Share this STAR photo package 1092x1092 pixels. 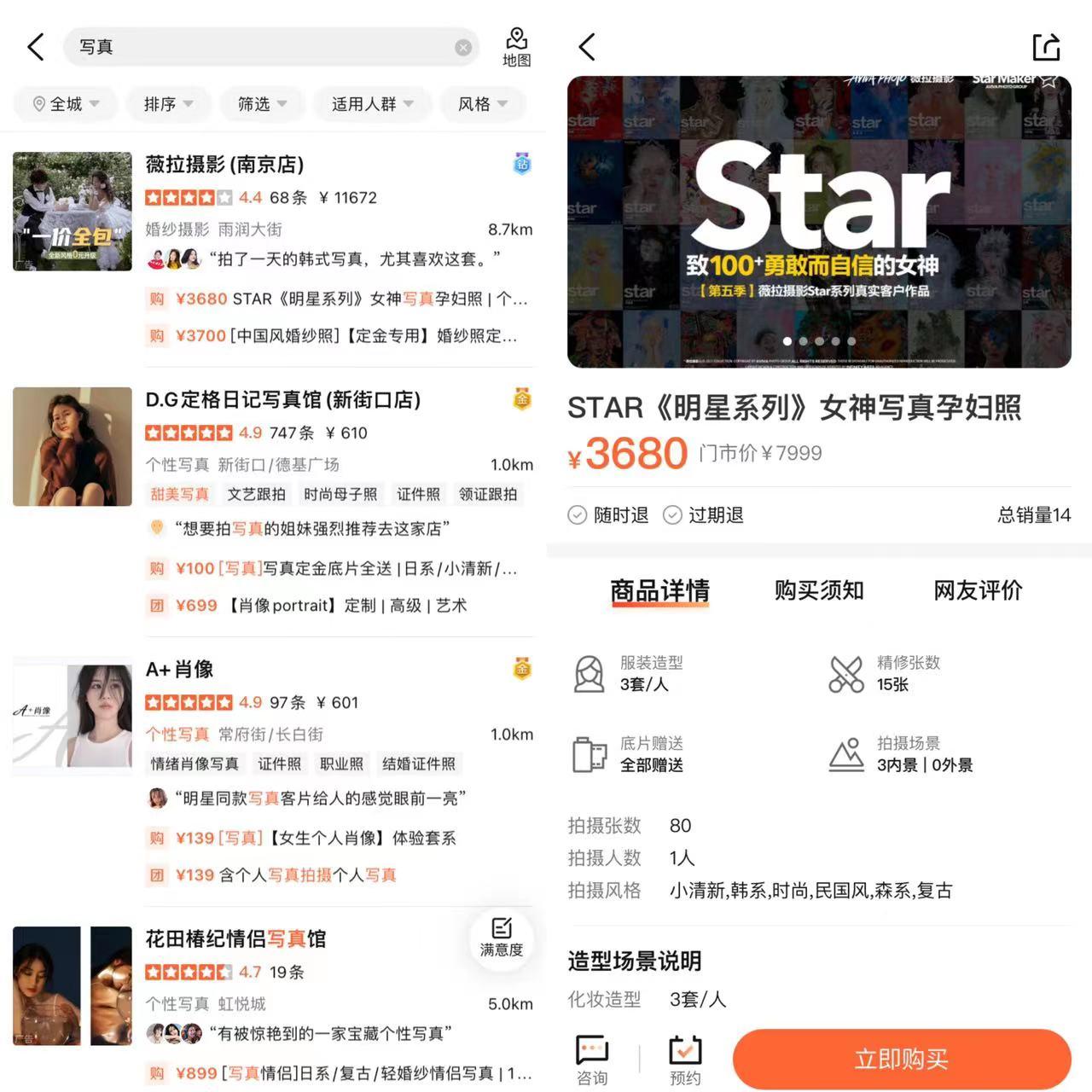coord(1046,47)
